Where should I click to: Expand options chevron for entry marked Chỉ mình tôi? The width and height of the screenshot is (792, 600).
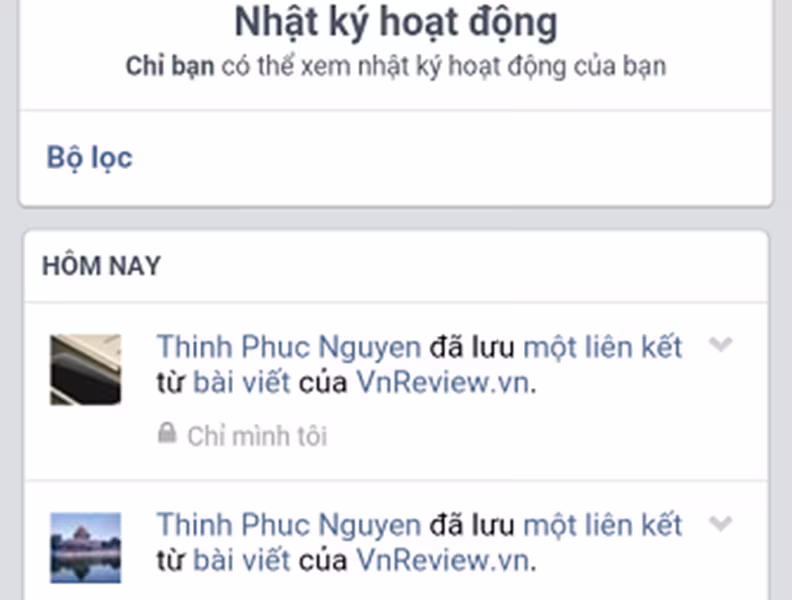(x=720, y=346)
